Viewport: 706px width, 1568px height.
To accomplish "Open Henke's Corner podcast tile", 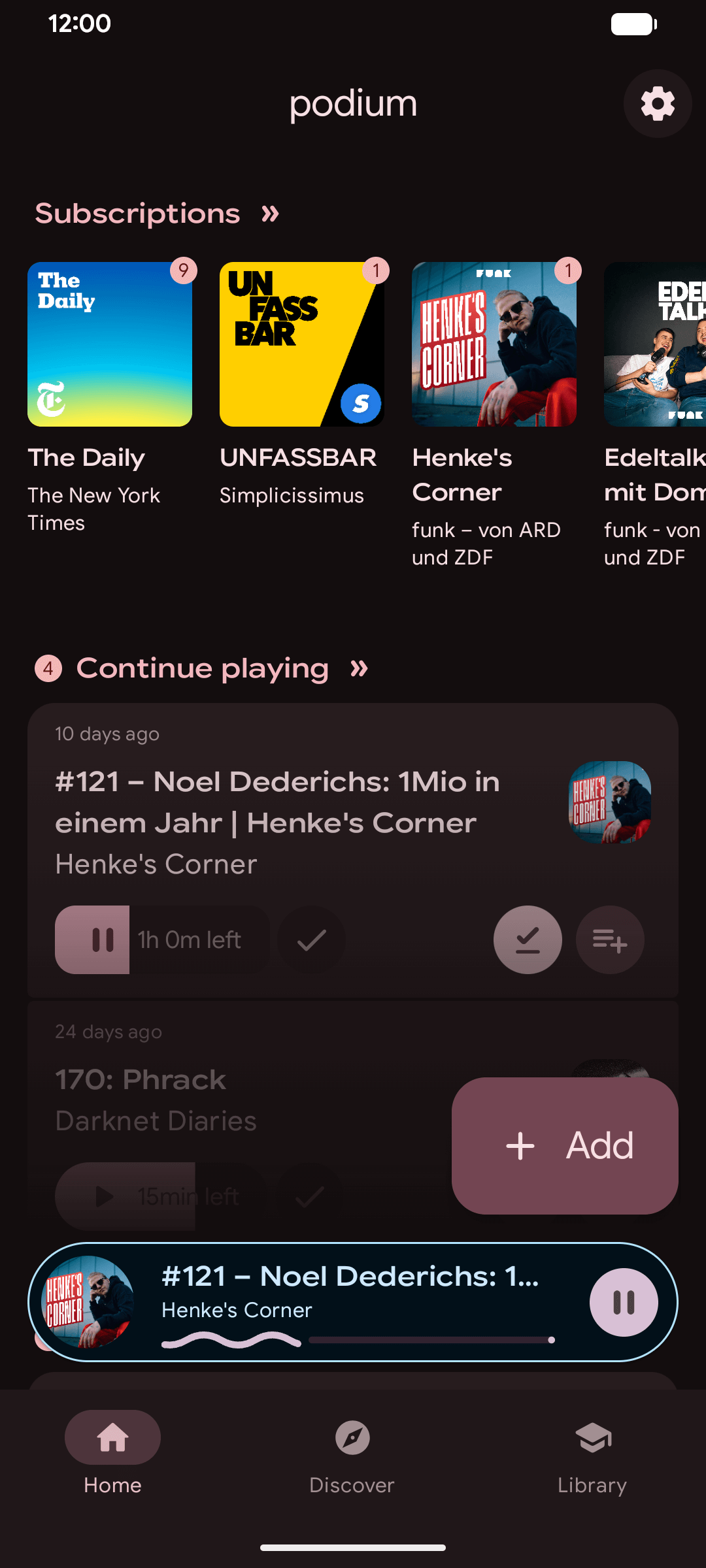I will (x=494, y=344).
